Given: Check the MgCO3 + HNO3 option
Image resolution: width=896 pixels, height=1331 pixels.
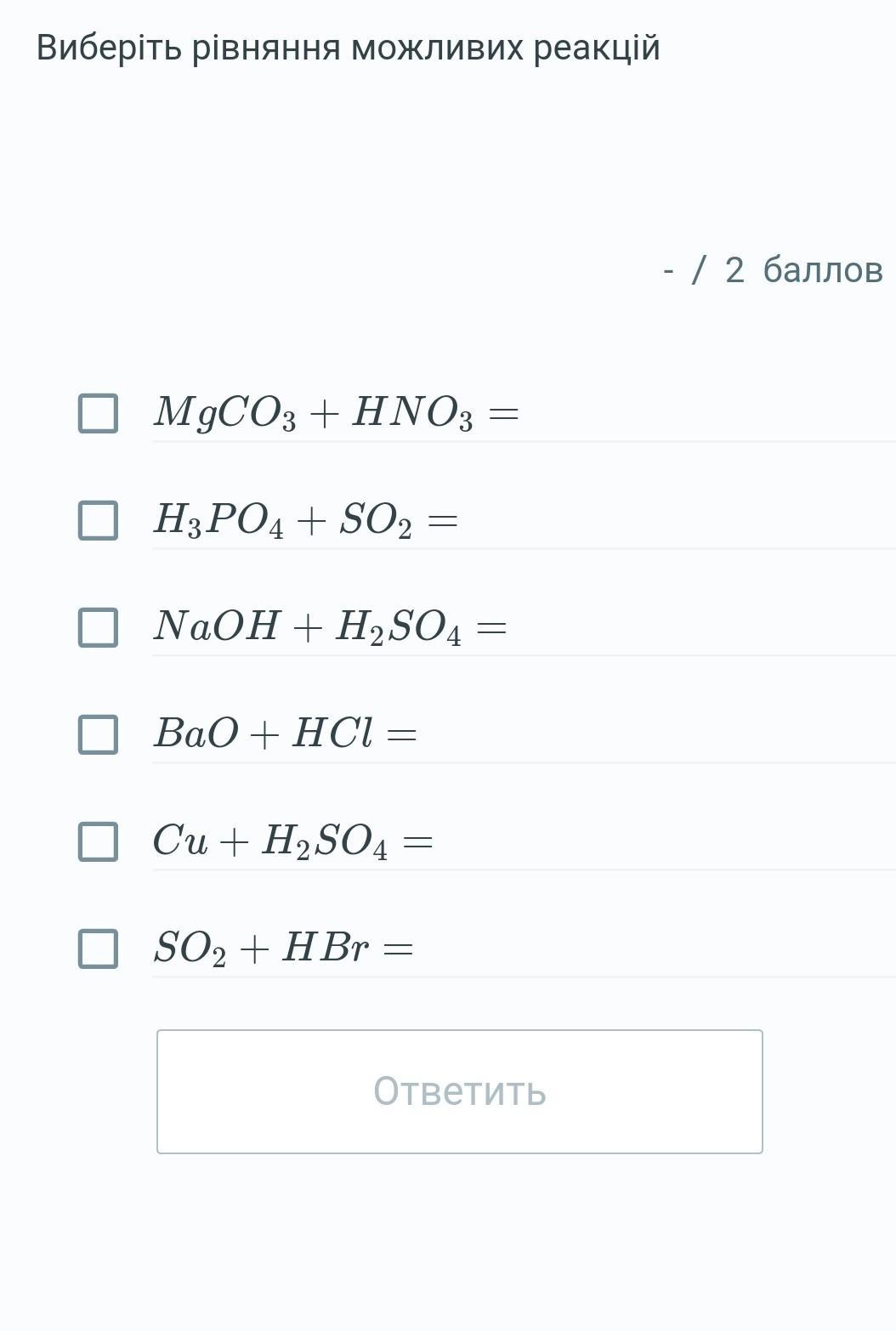Looking at the screenshot, I should pos(98,413).
